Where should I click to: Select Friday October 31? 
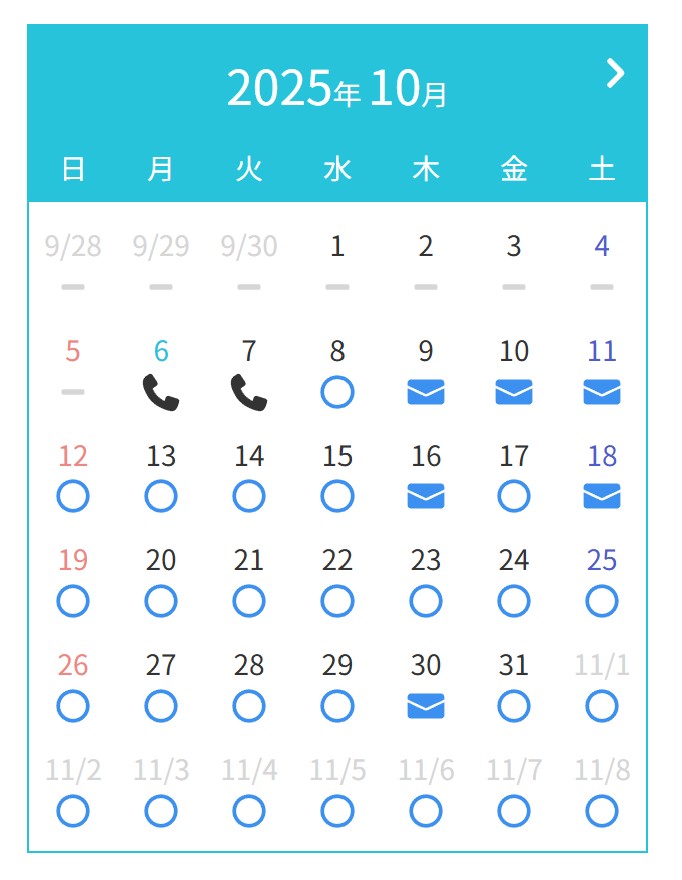point(514,688)
